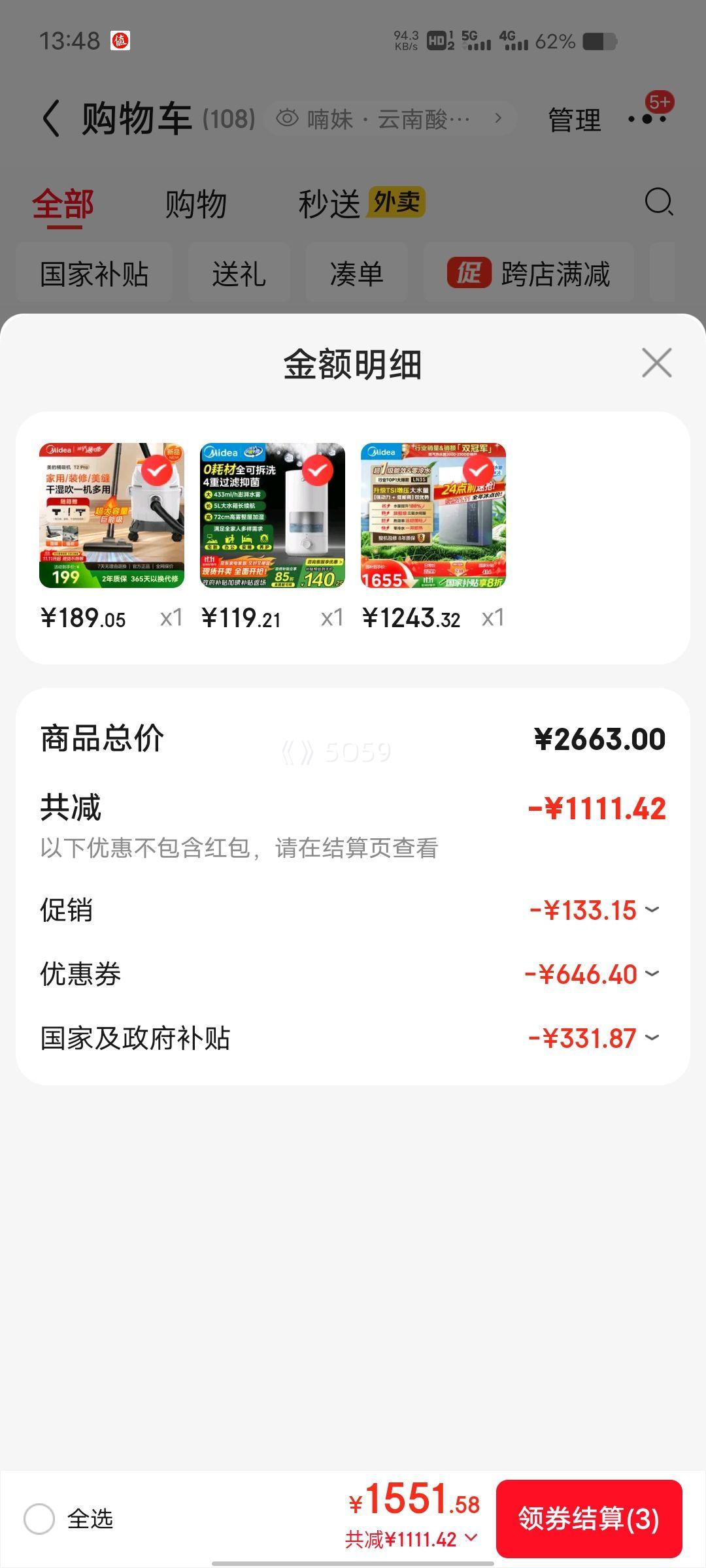Expand the 国家及政府补贴 subsidy details
This screenshot has width=706, height=1568.
tap(594, 1038)
